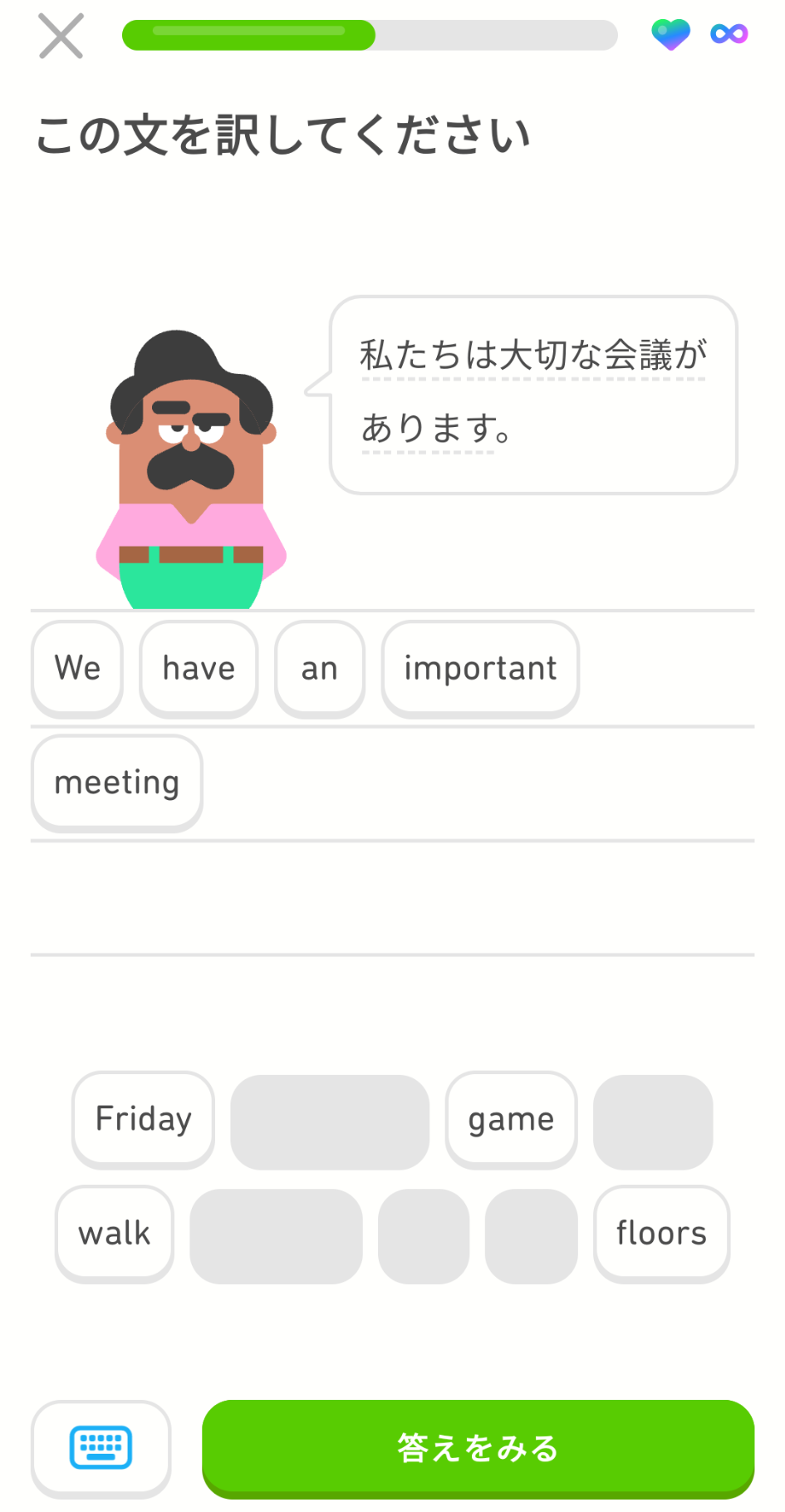
Task: Remove the placed word 'meeting' from answer
Action: click(x=117, y=783)
